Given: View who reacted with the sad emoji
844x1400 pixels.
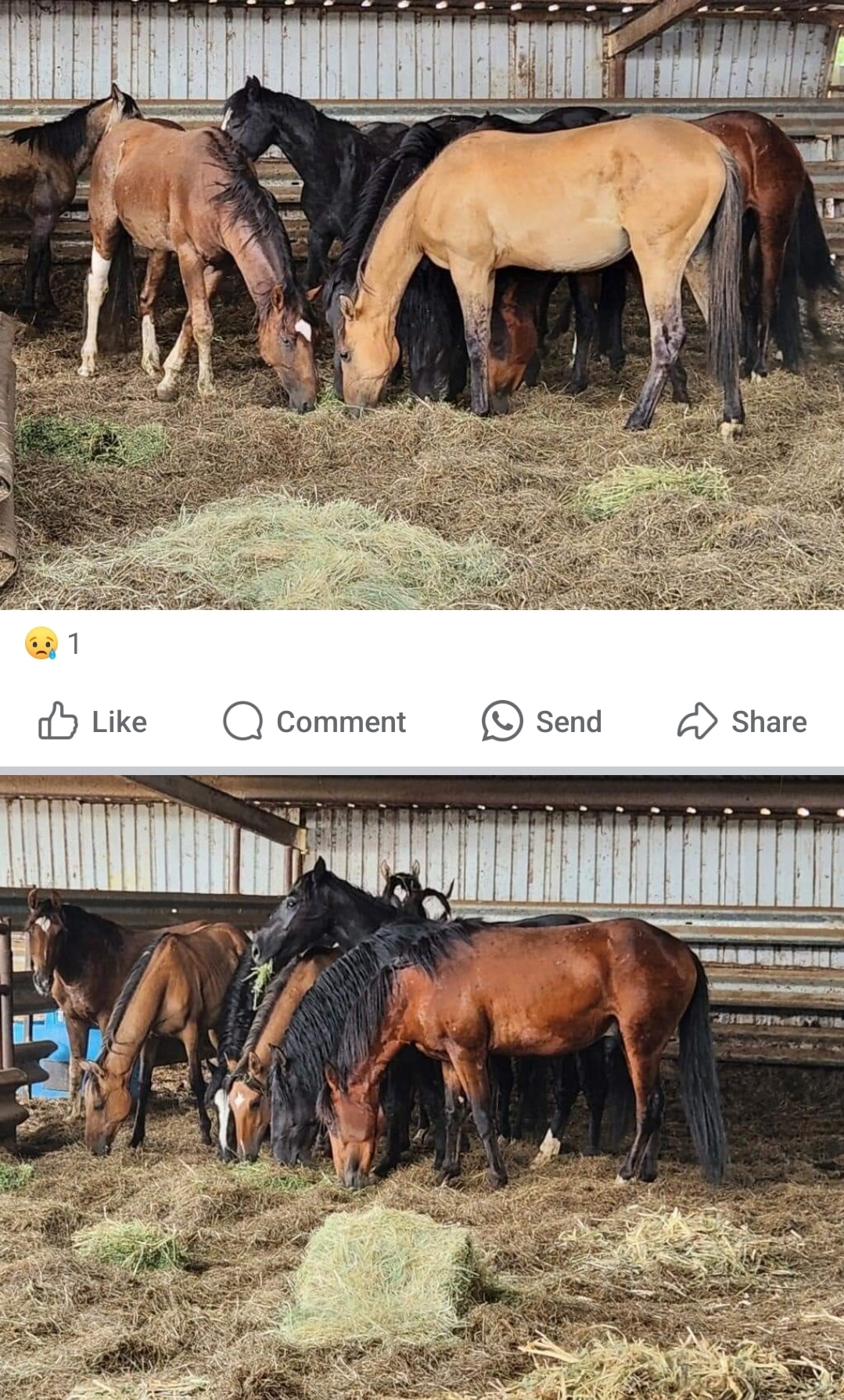Looking at the screenshot, I should click(52, 644).
